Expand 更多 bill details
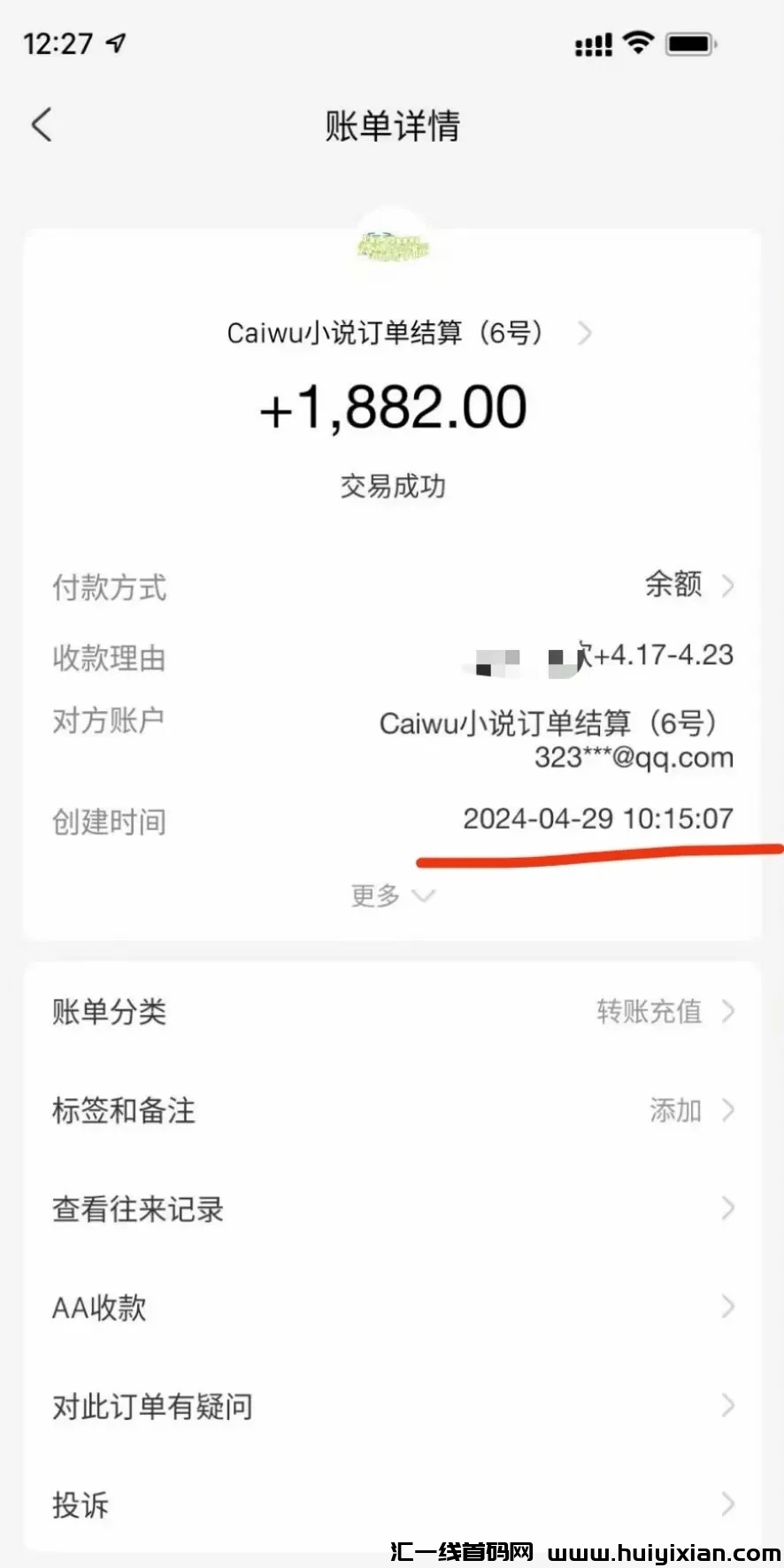This screenshot has width=784, height=1568. [392, 895]
